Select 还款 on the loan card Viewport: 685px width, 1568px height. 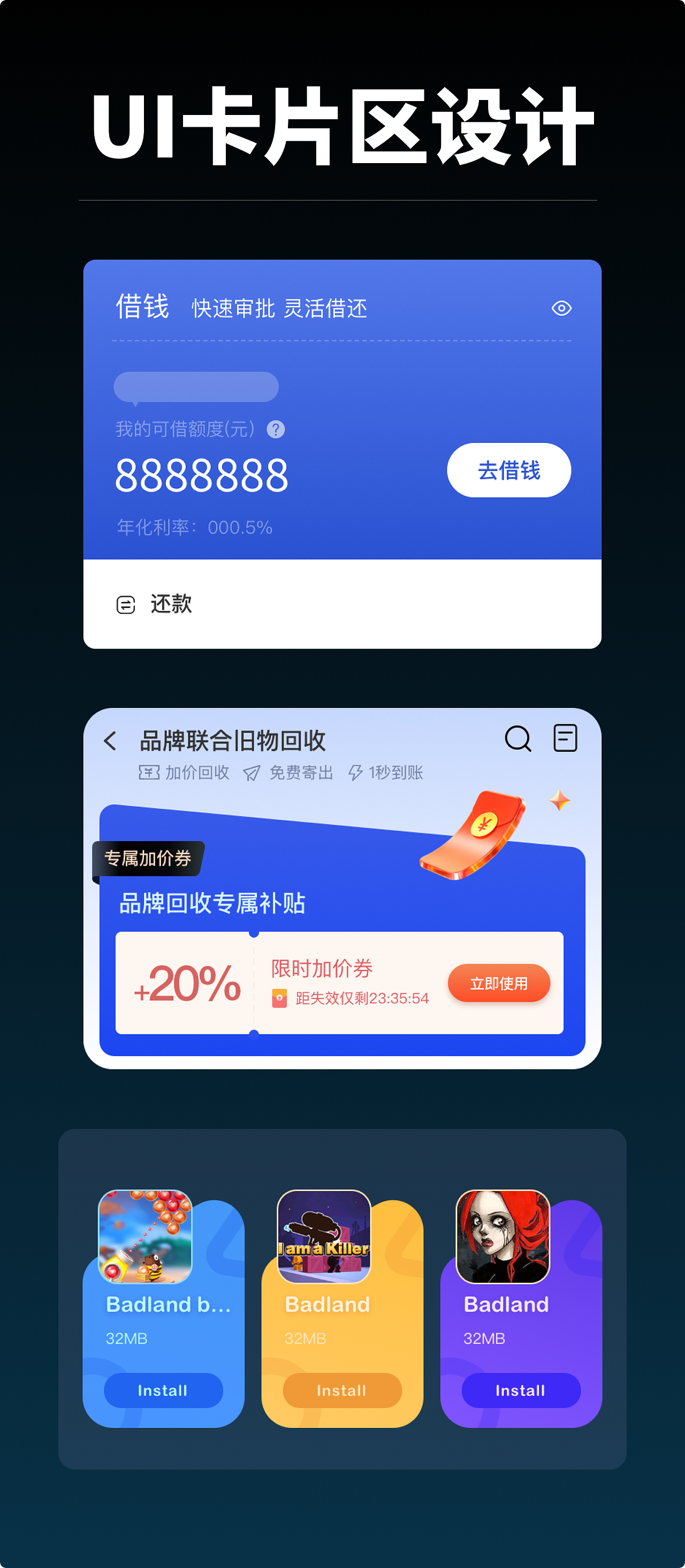(x=171, y=604)
